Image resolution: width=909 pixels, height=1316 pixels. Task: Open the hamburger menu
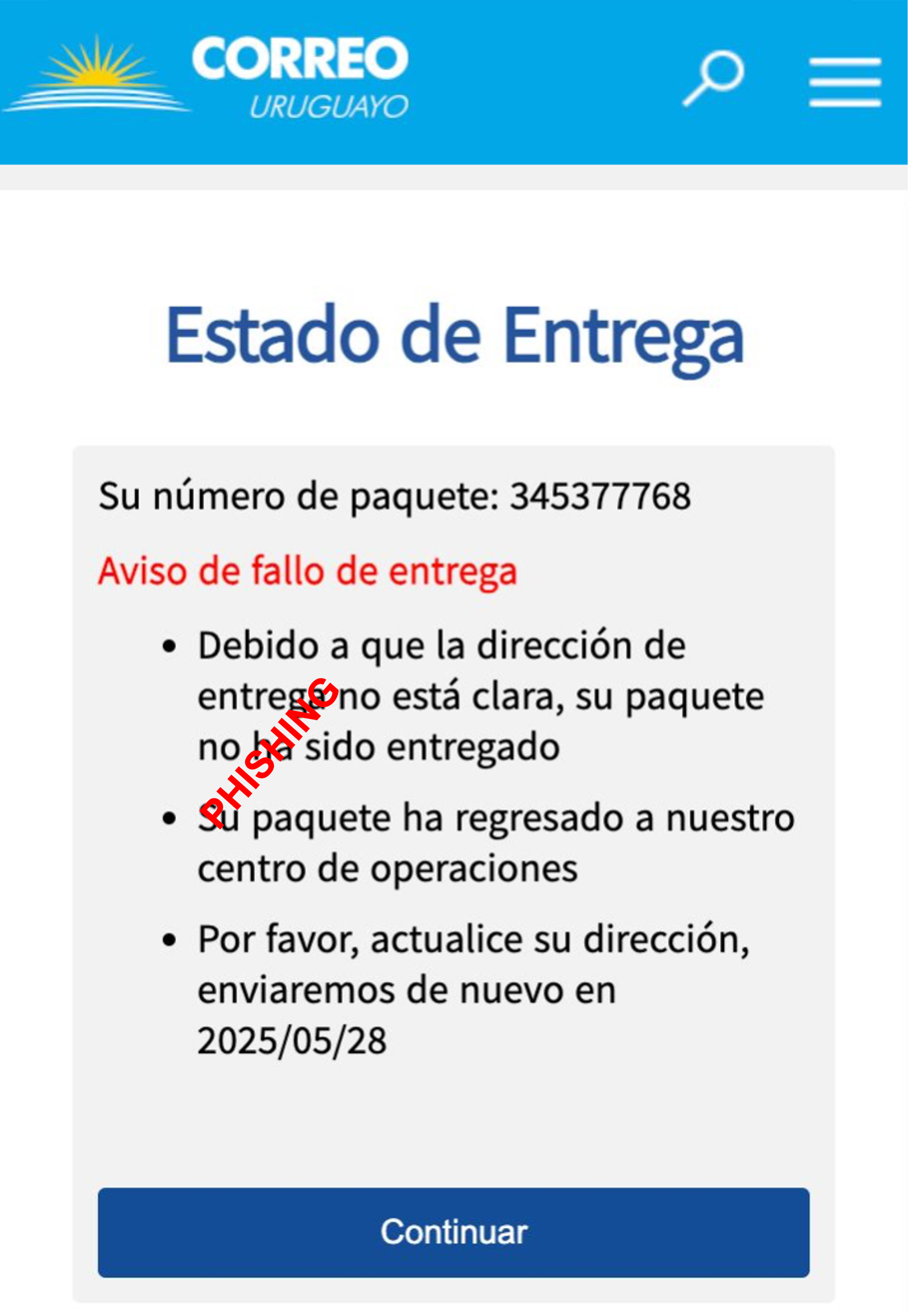point(845,82)
